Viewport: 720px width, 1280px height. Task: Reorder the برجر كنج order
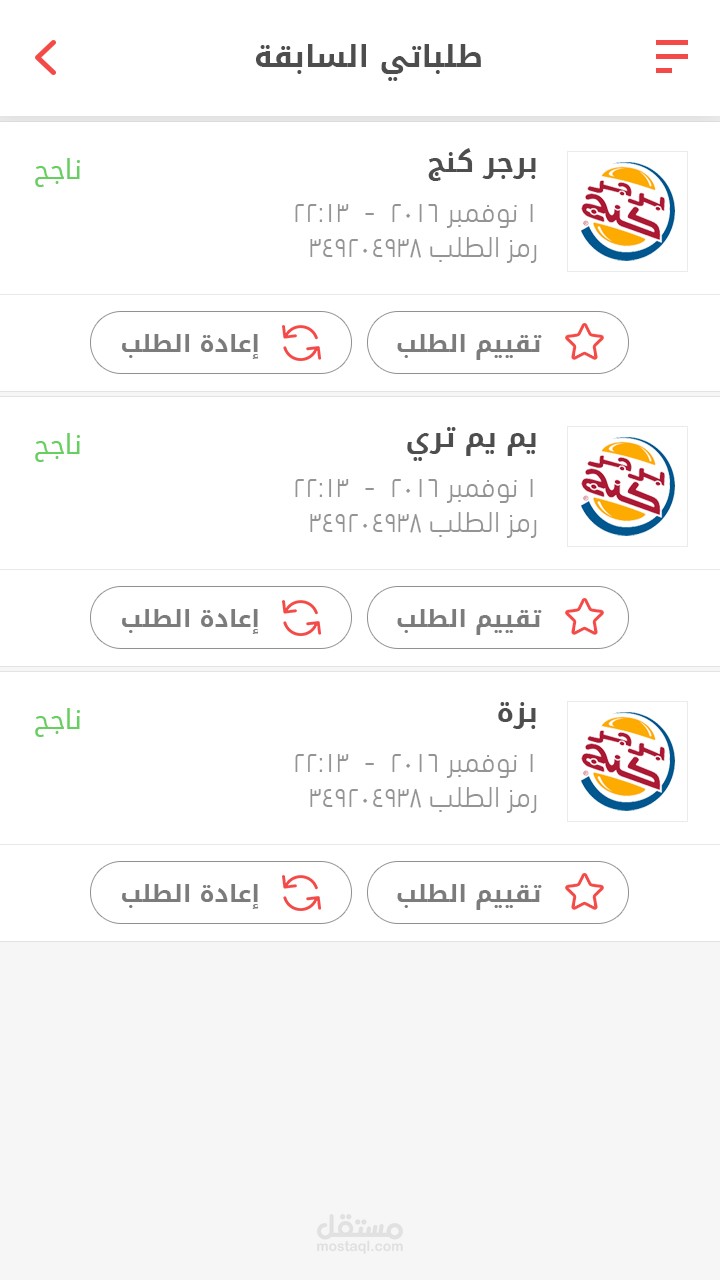[x=221, y=343]
